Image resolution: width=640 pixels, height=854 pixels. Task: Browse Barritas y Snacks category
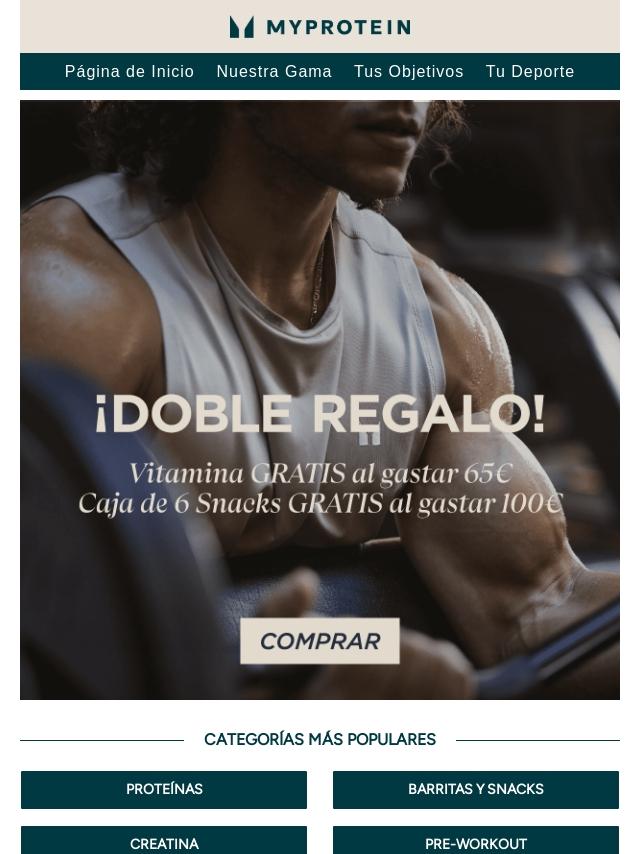point(476,789)
